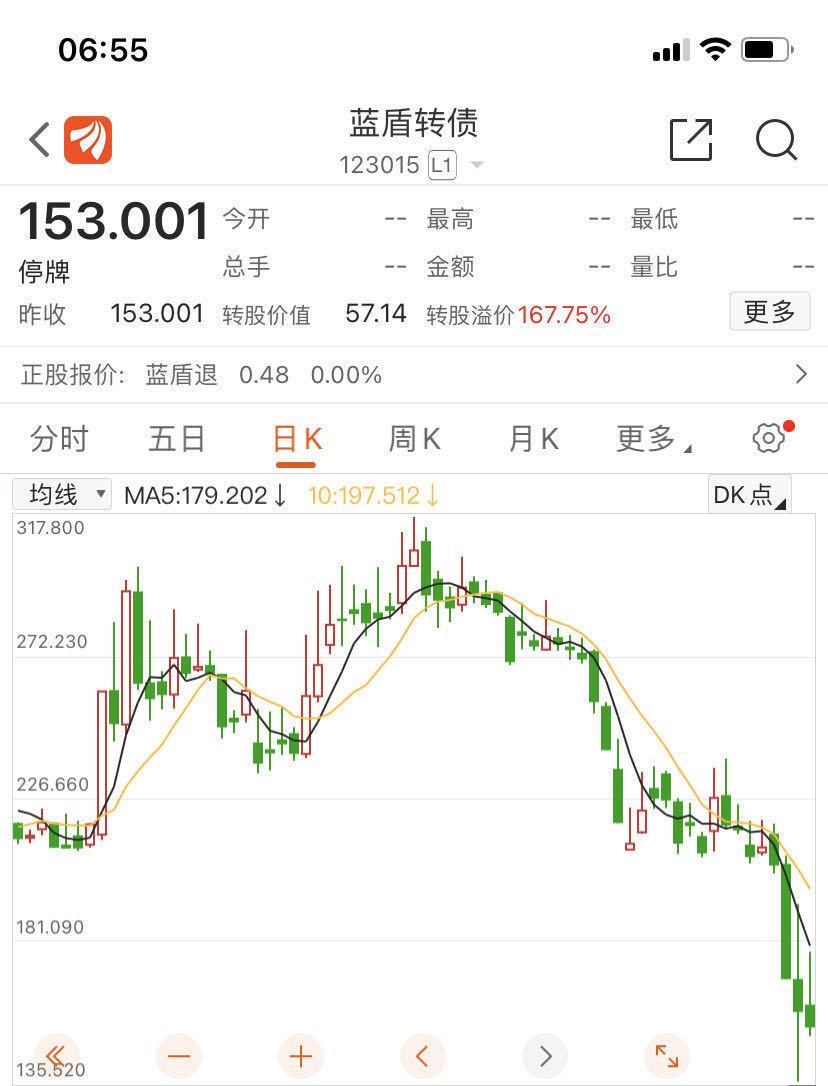Viewport: 828px width, 1086px height.
Task: Open the 均线 indicator dropdown
Action: 61,494
